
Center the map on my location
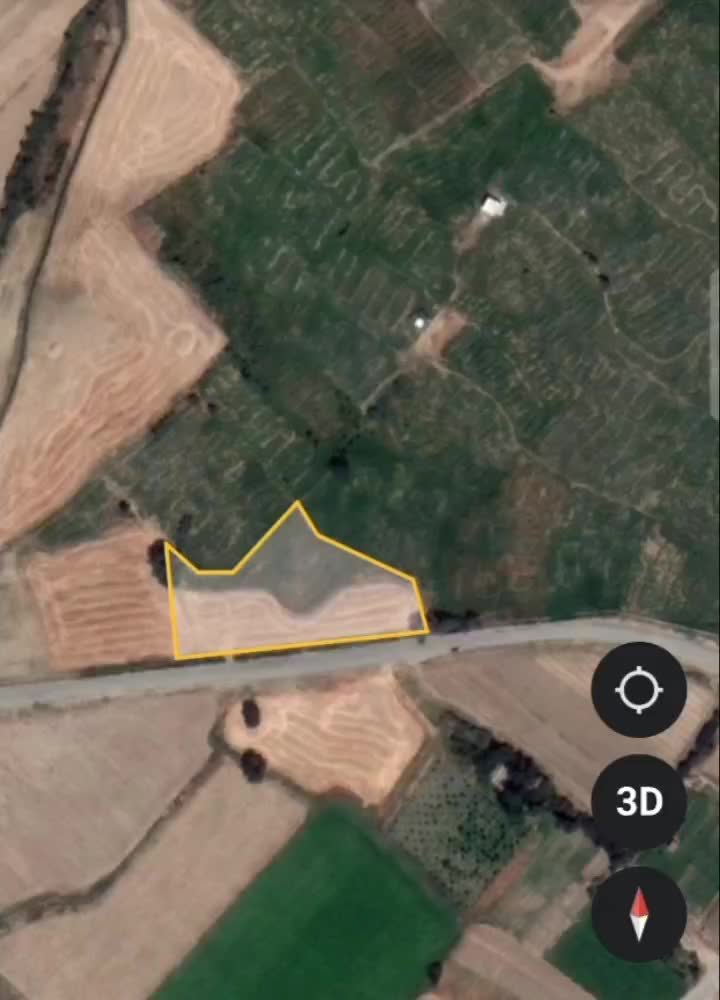(x=639, y=690)
